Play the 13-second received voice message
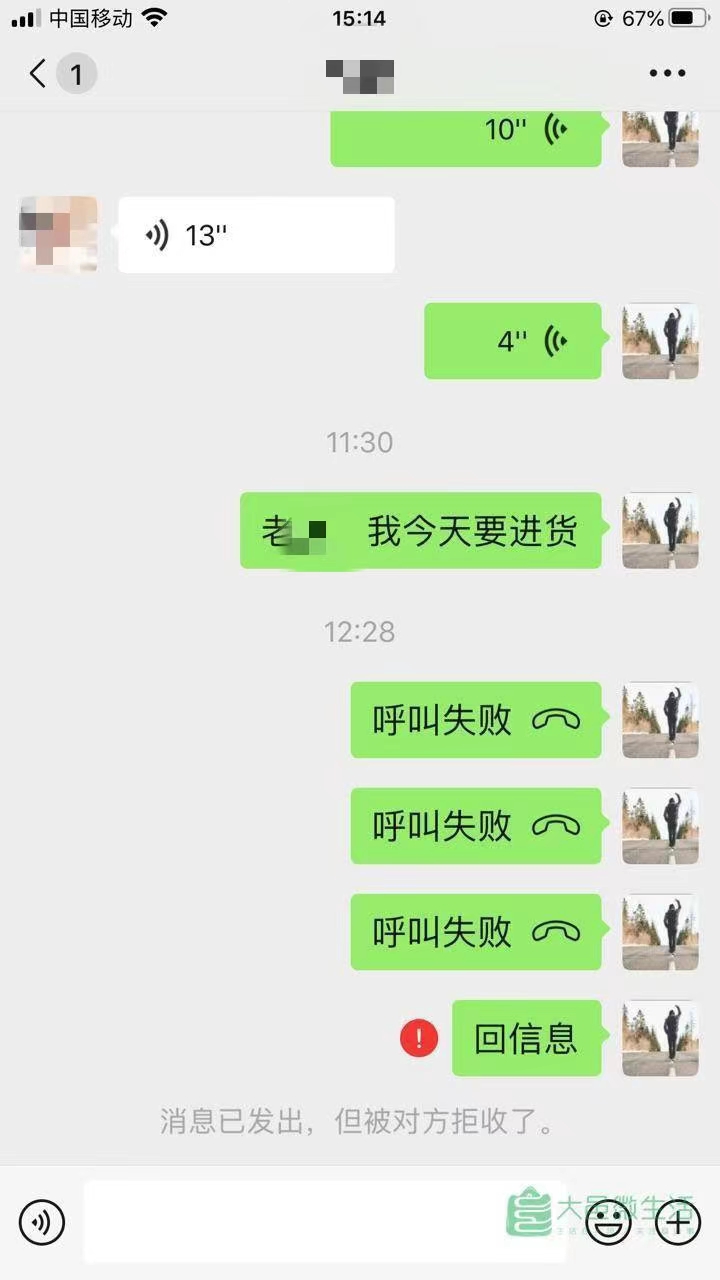This screenshot has width=720, height=1280. click(x=256, y=235)
